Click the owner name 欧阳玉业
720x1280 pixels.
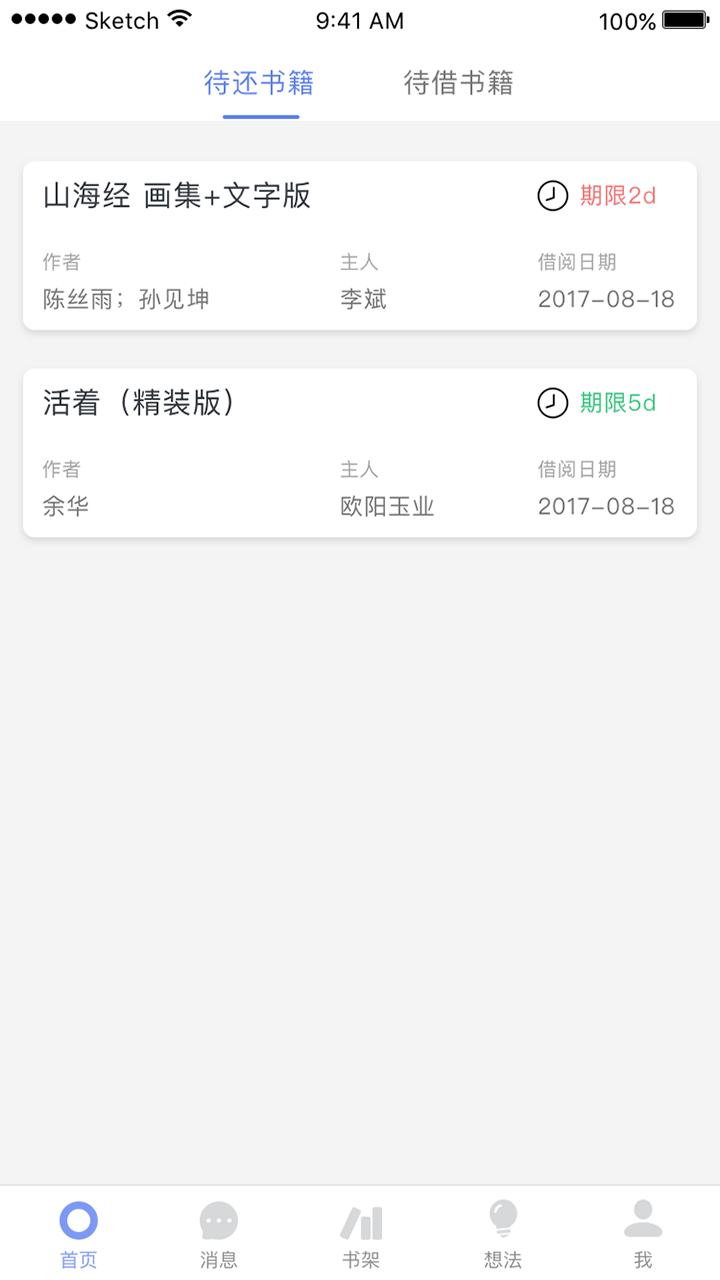pyautogui.click(x=388, y=506)
